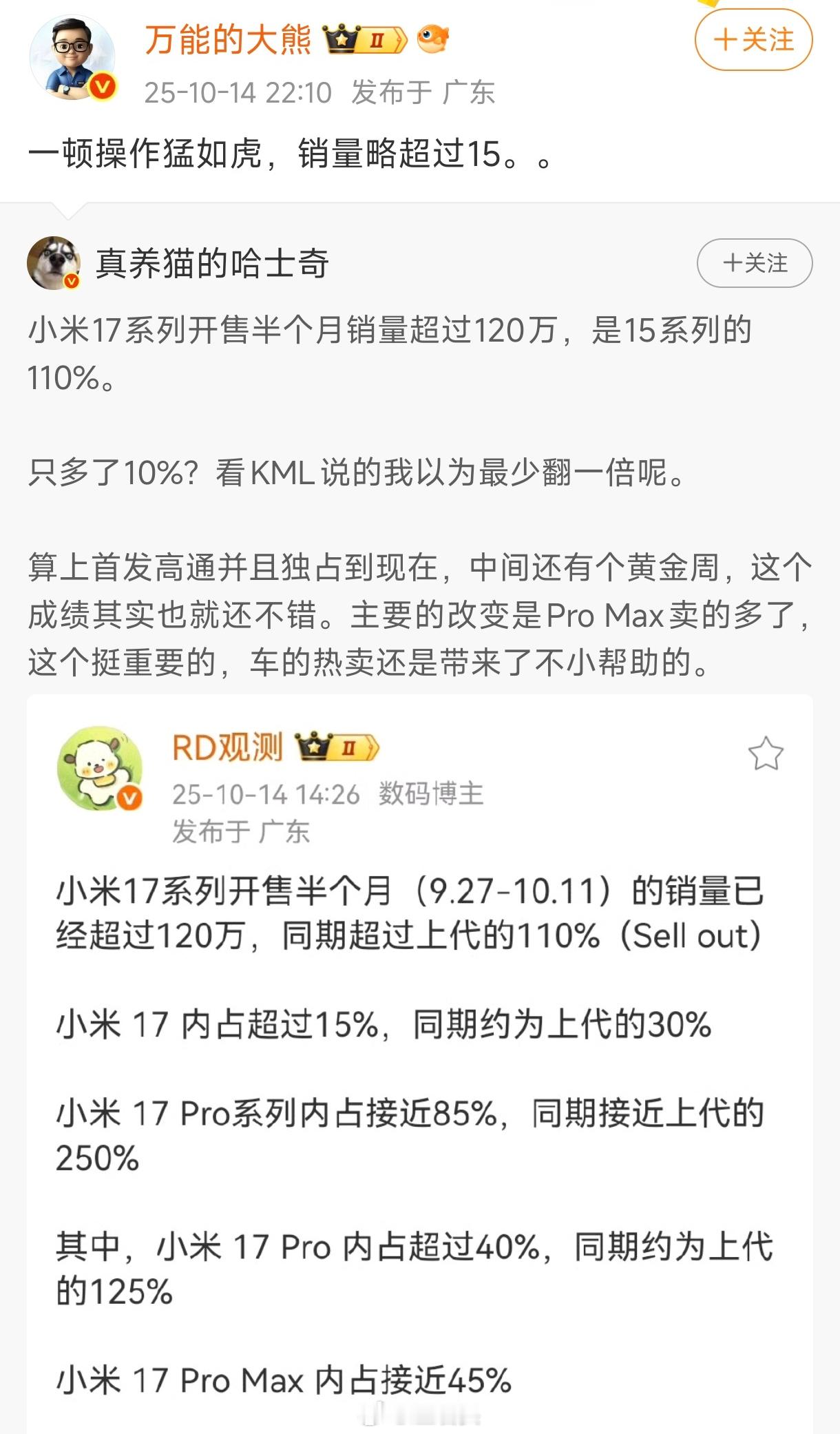The image size is (840, 1434).
Task: Open the 万能的大熊 username link
Action: coord(227,39)
